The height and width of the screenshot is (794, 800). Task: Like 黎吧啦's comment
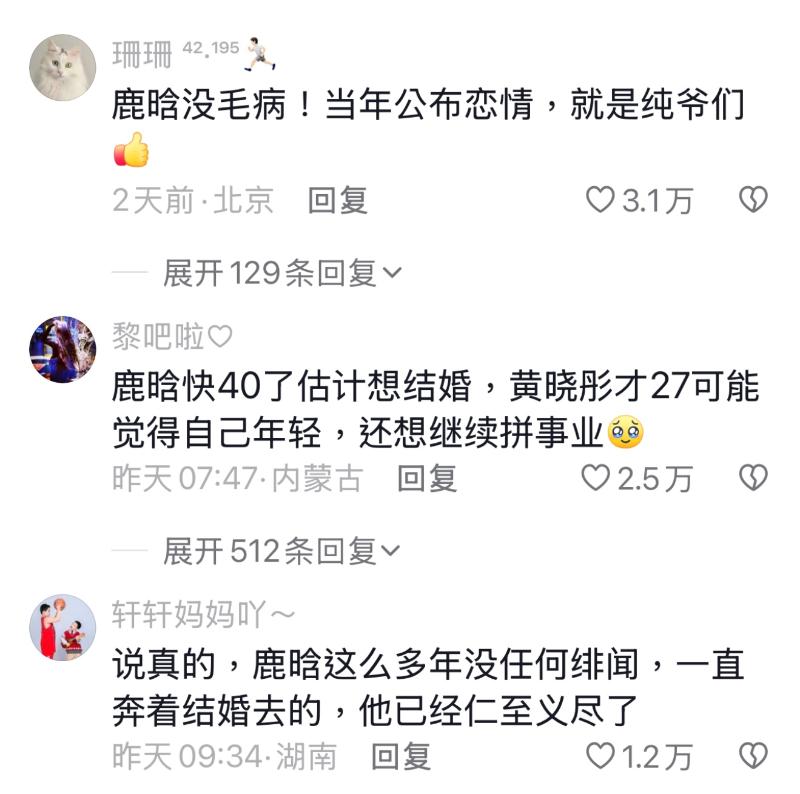coord(596,479)
